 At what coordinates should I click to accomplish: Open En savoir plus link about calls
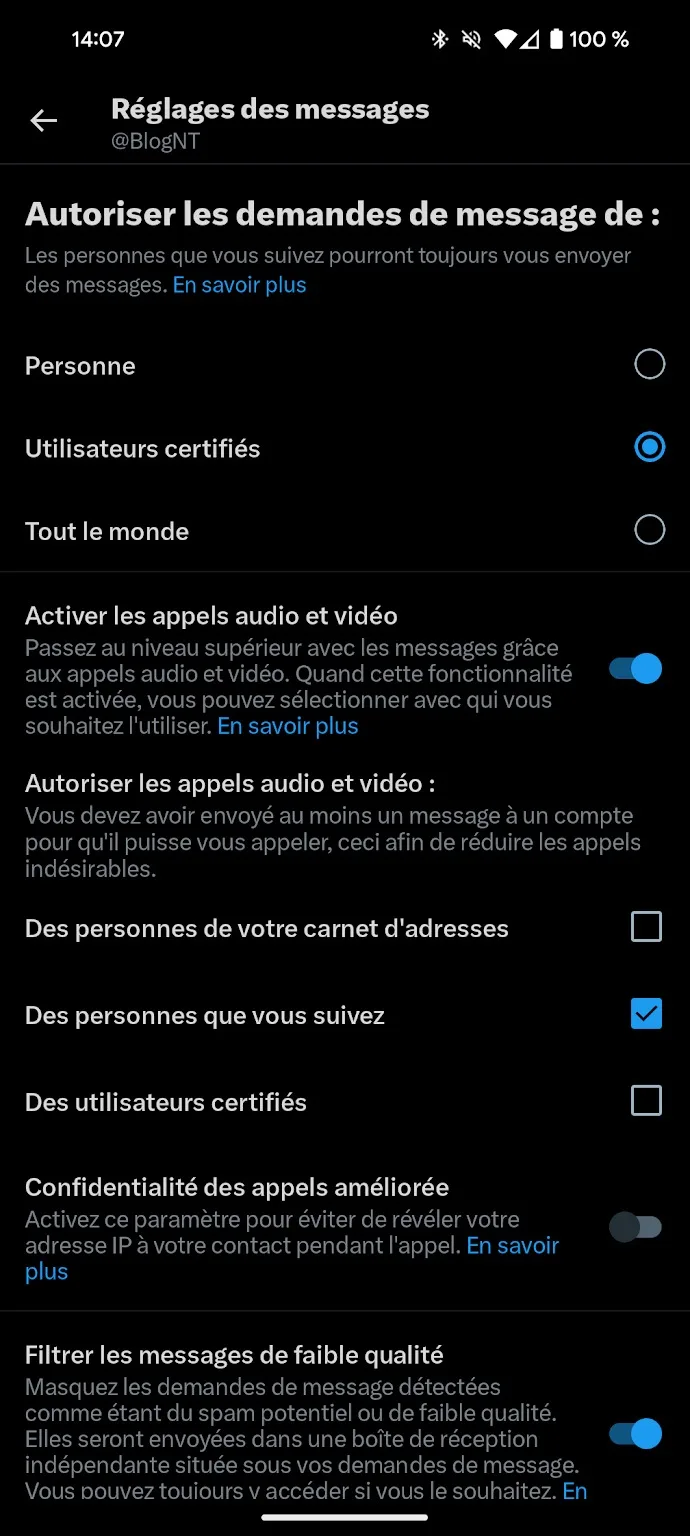pyautogui.click(x=288, y=726)
